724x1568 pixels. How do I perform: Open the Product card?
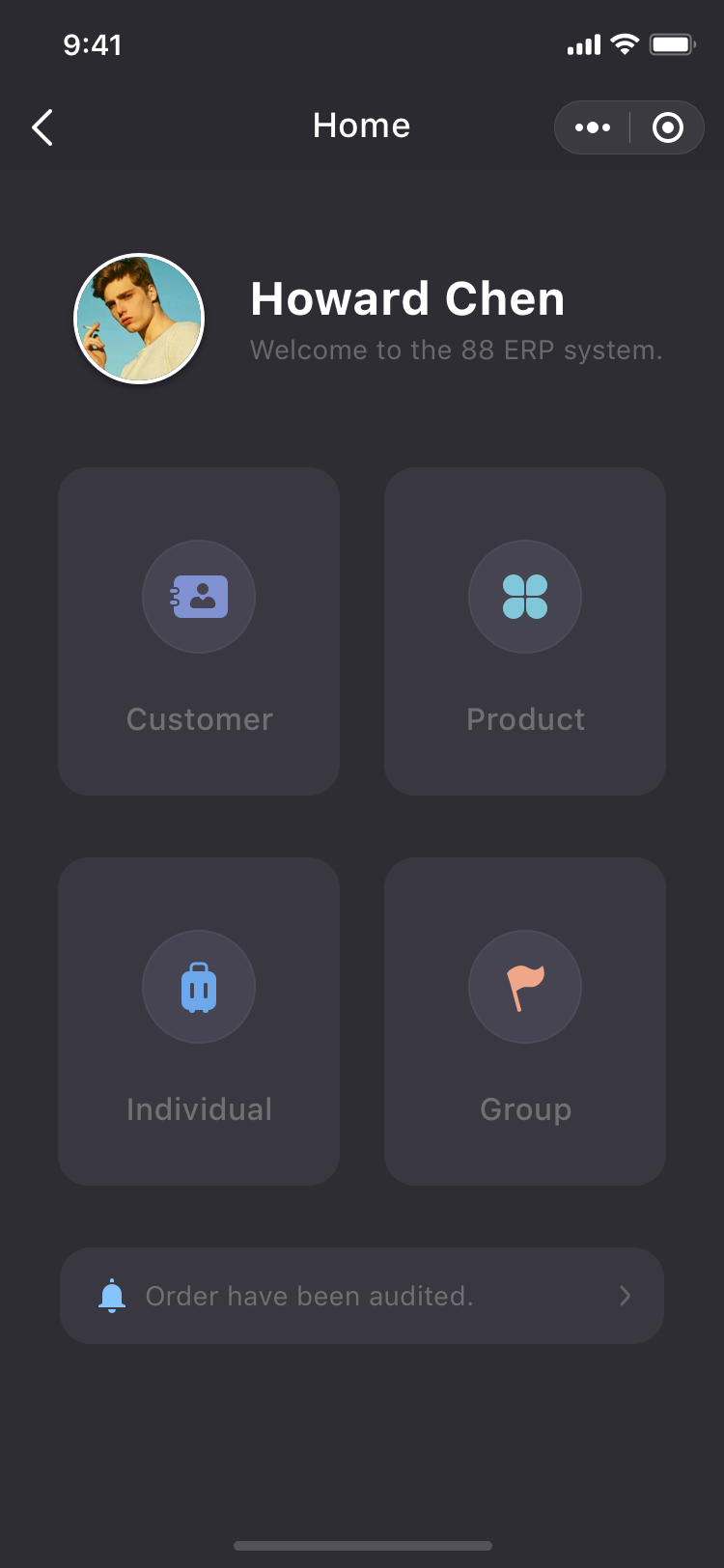[525, 631]
